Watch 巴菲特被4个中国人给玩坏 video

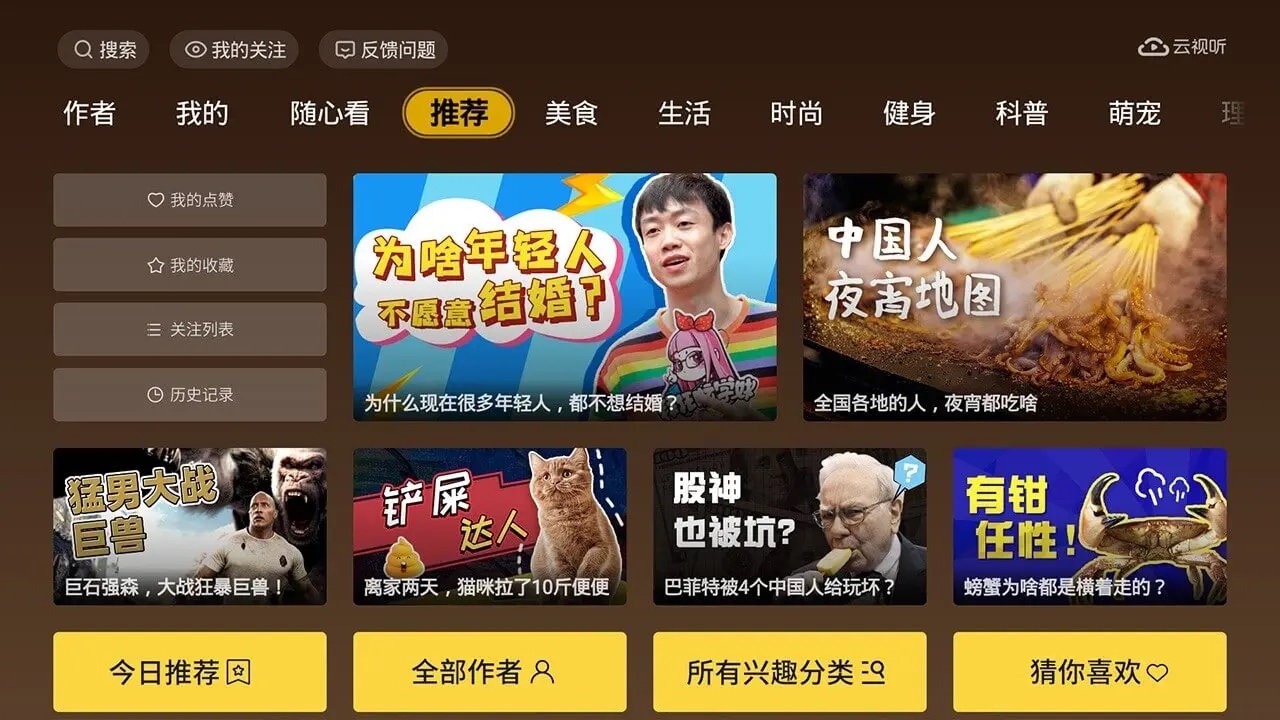coord(789,526)
